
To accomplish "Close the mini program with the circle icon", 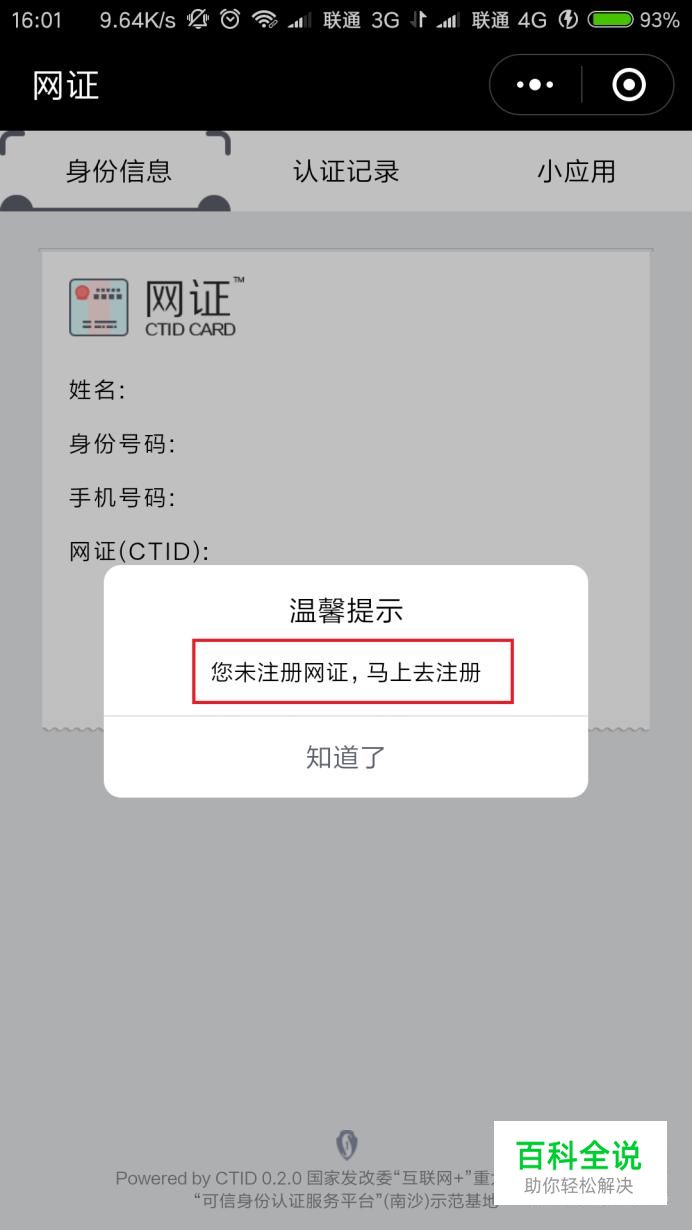I will pyautogui.click(x=628, y=85).
